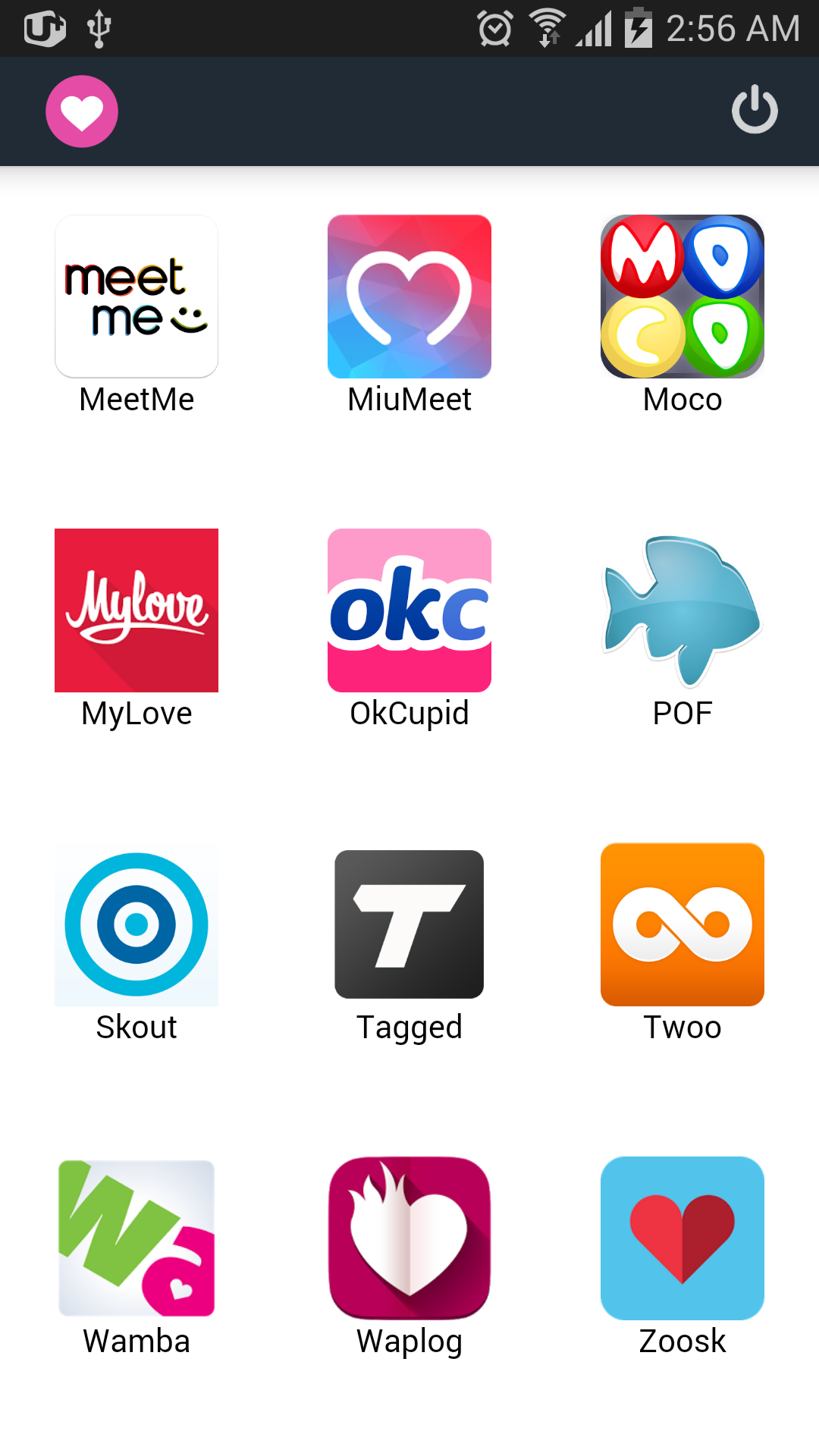Viewport: 819px width, 1456px height.
Task: Launch the POF fish icon
Action: [x=682, y=610]
